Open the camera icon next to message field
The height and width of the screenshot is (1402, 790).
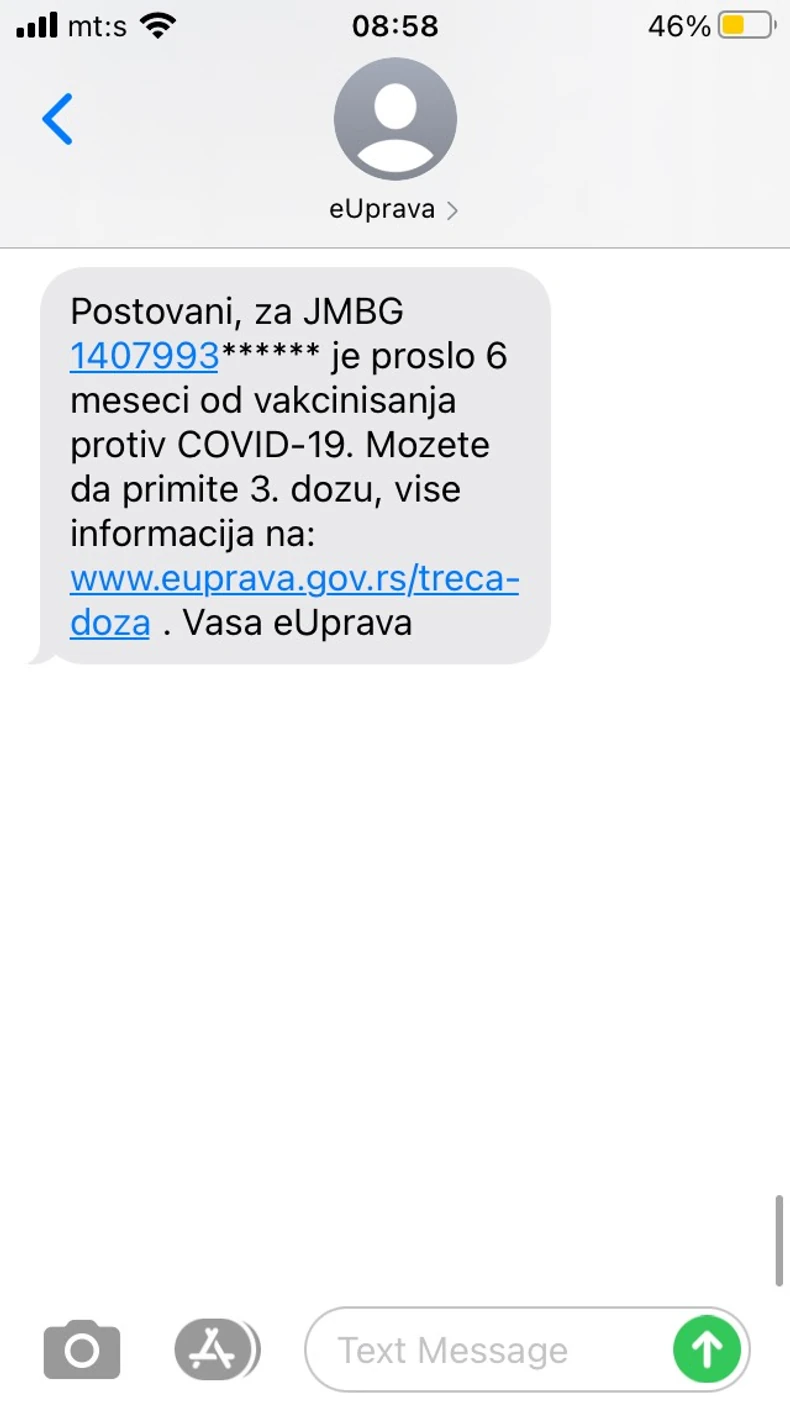[x=81, y=1349]
